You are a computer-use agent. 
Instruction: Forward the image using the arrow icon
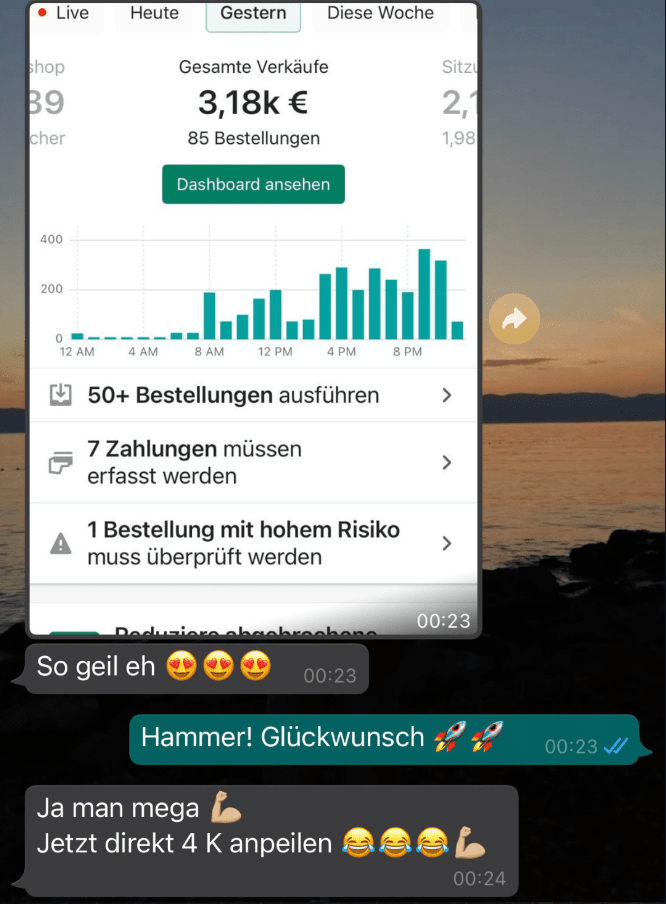pyautogui.click(x=514, y=320)
